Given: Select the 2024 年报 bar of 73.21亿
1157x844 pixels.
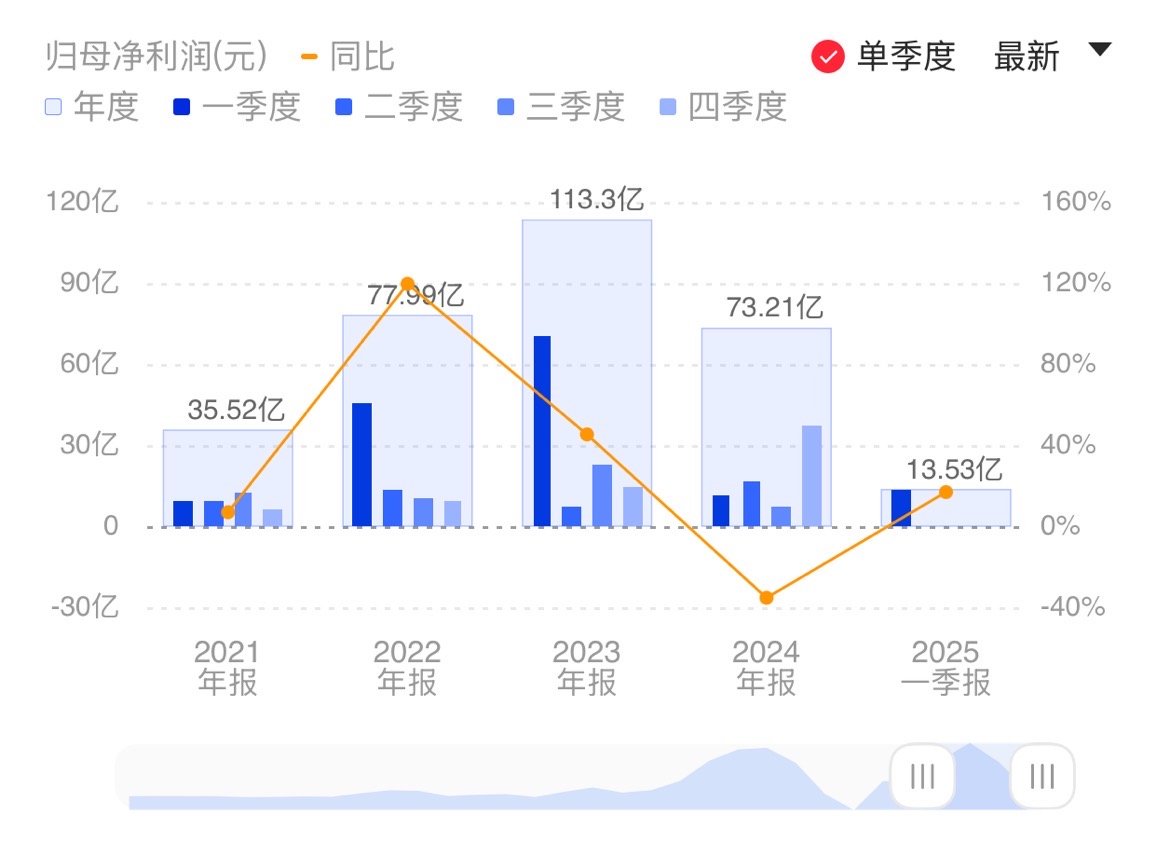Looking at the screenshot, I should pos(766,380).
